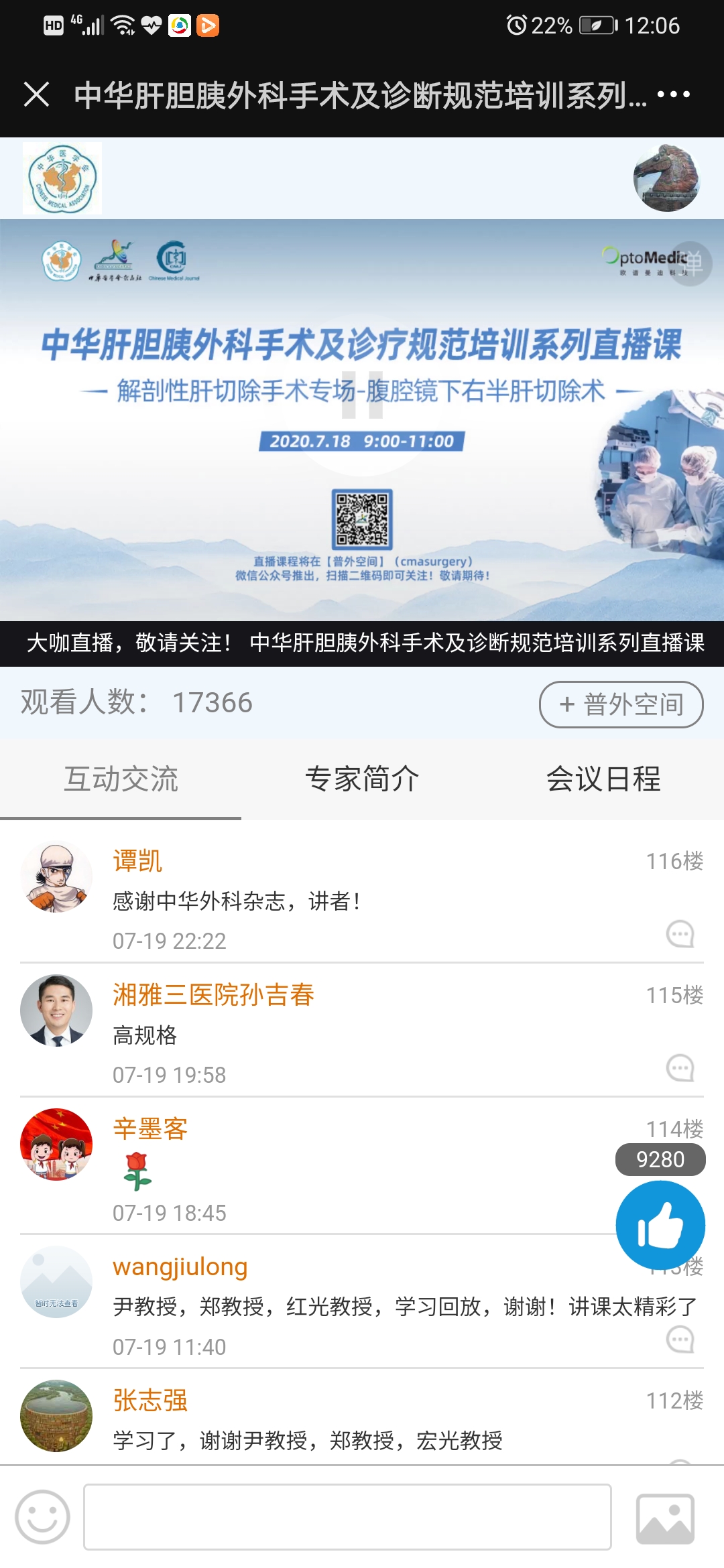Viewport: 724px width, 1568px height.
Task: Give a thumbs-up like
Action: 660,1225
